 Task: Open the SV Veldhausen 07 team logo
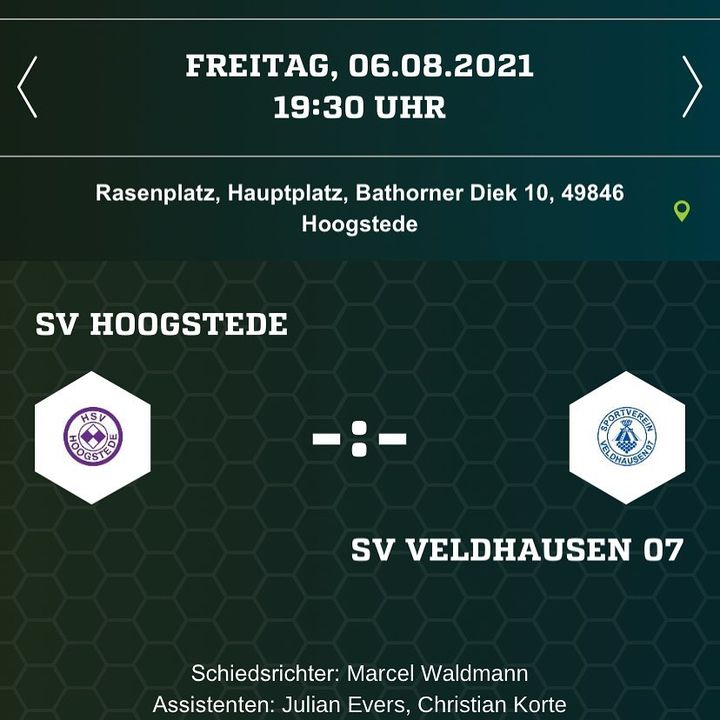(x=627, y=438)
